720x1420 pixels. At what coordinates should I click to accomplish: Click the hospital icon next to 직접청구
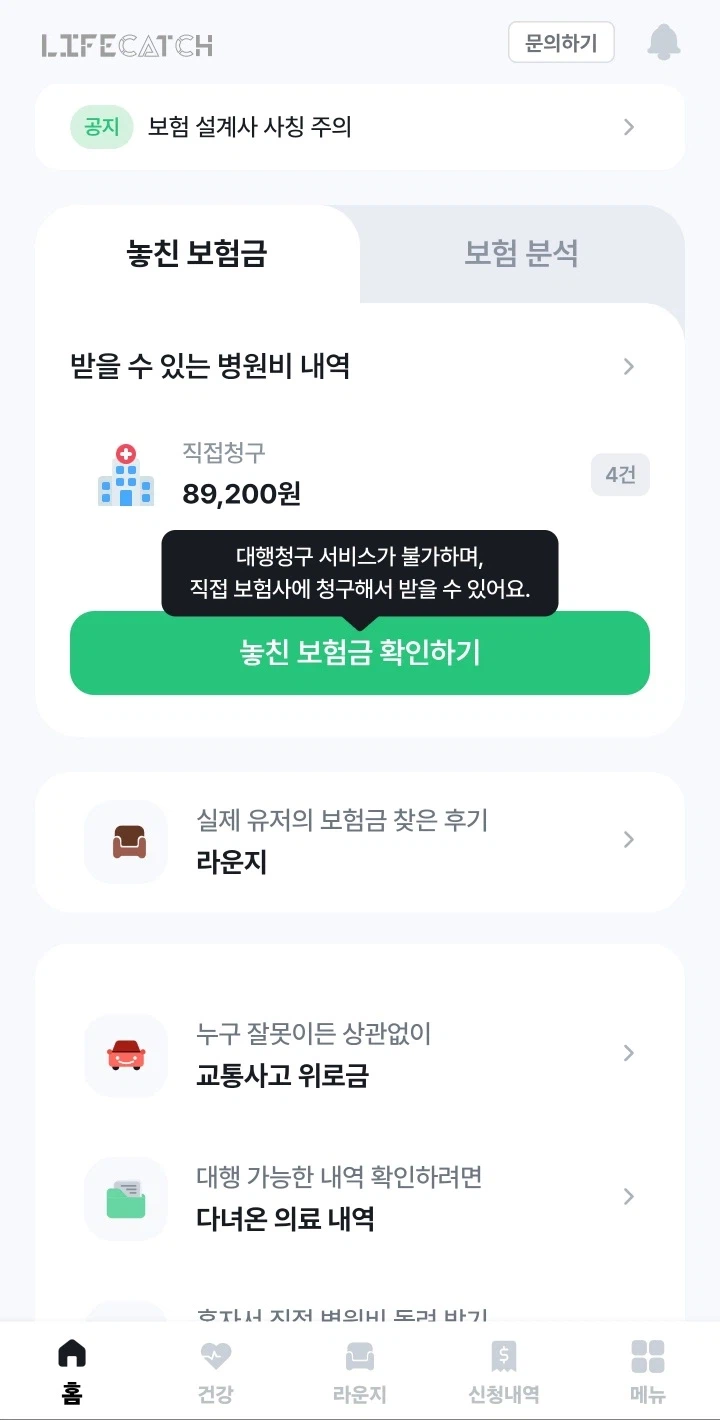(124, 475)
